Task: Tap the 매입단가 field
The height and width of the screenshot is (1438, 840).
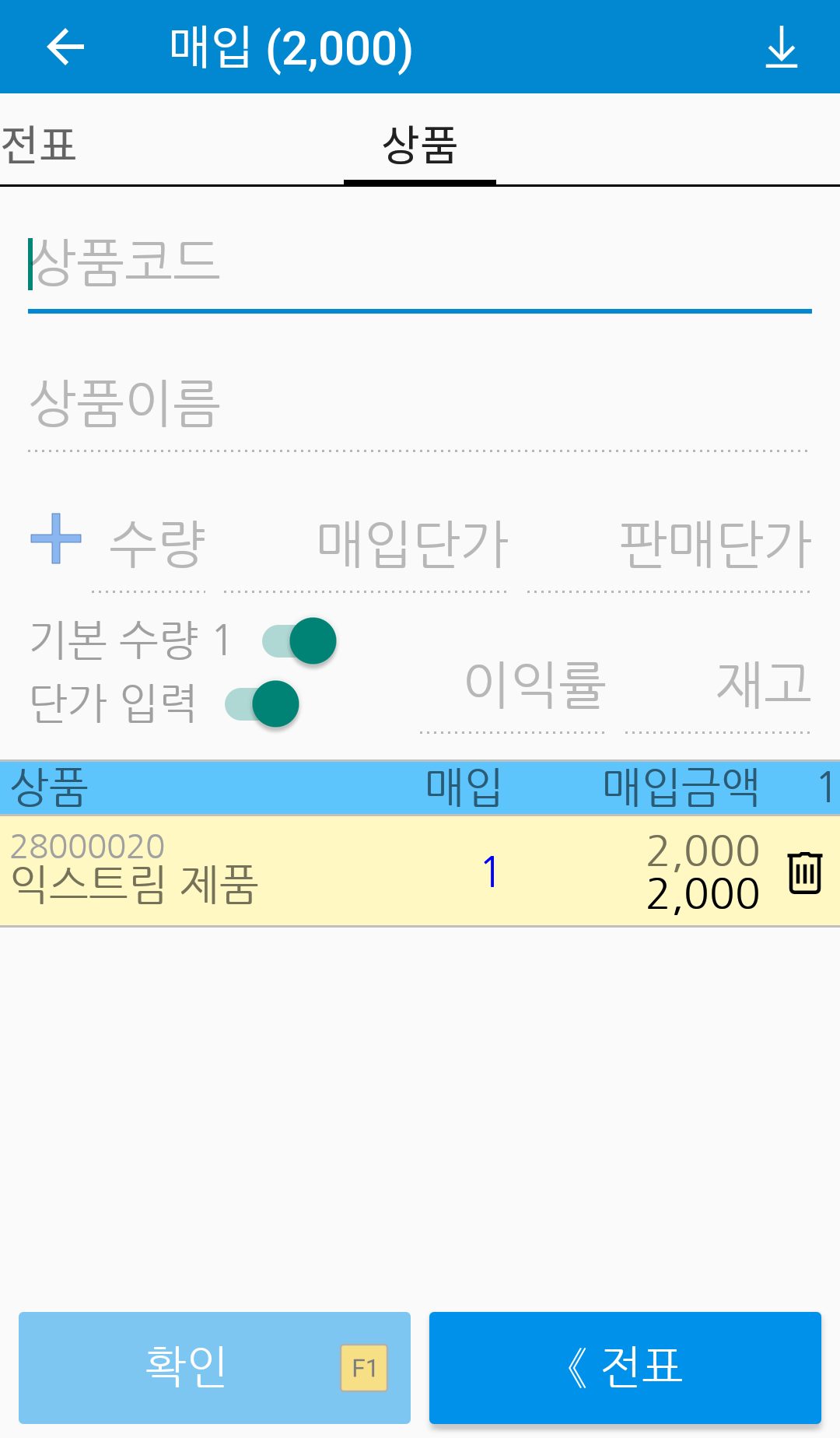Action: (366, 545)
